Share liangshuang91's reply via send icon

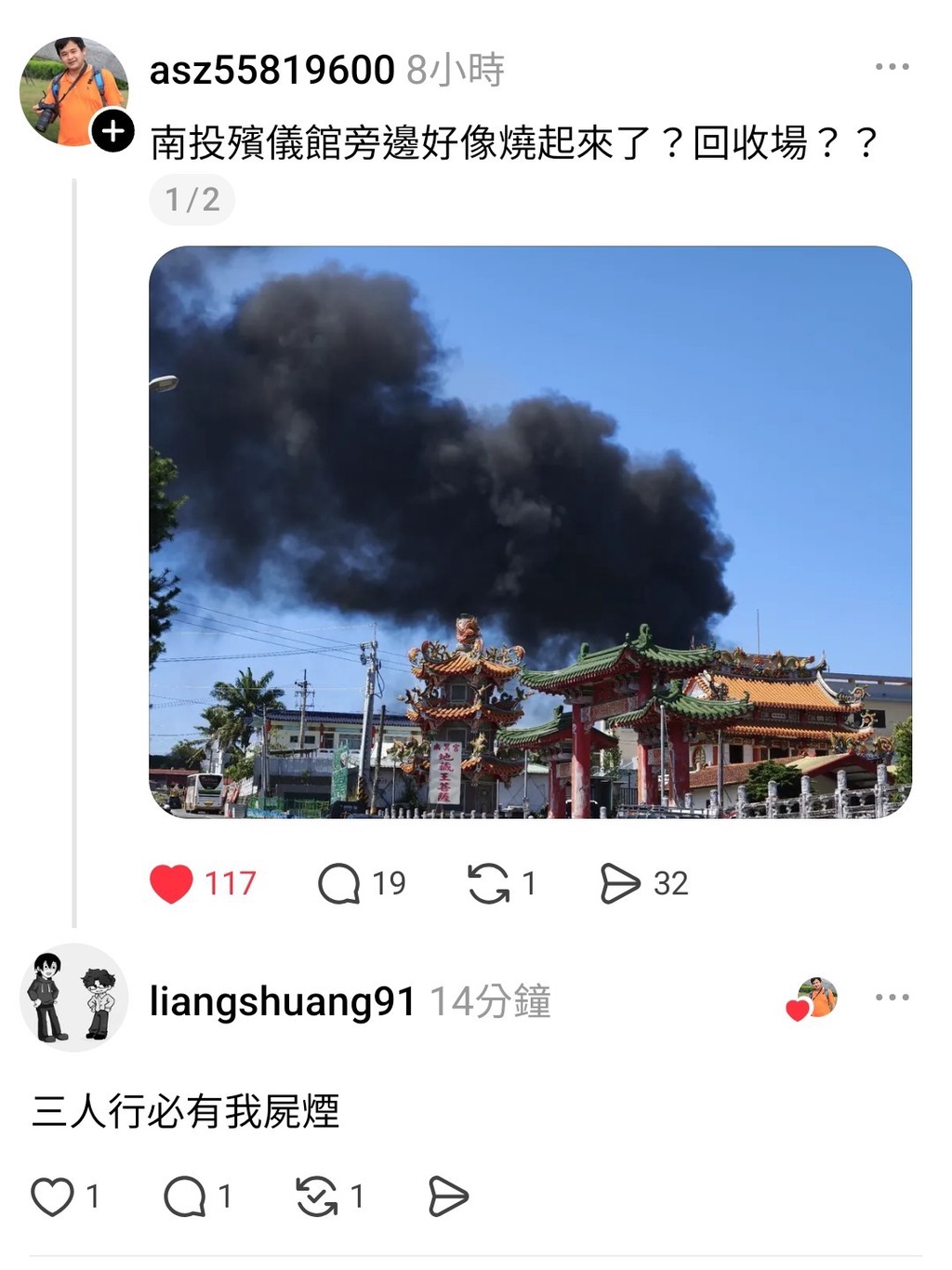coord(448,1197)
